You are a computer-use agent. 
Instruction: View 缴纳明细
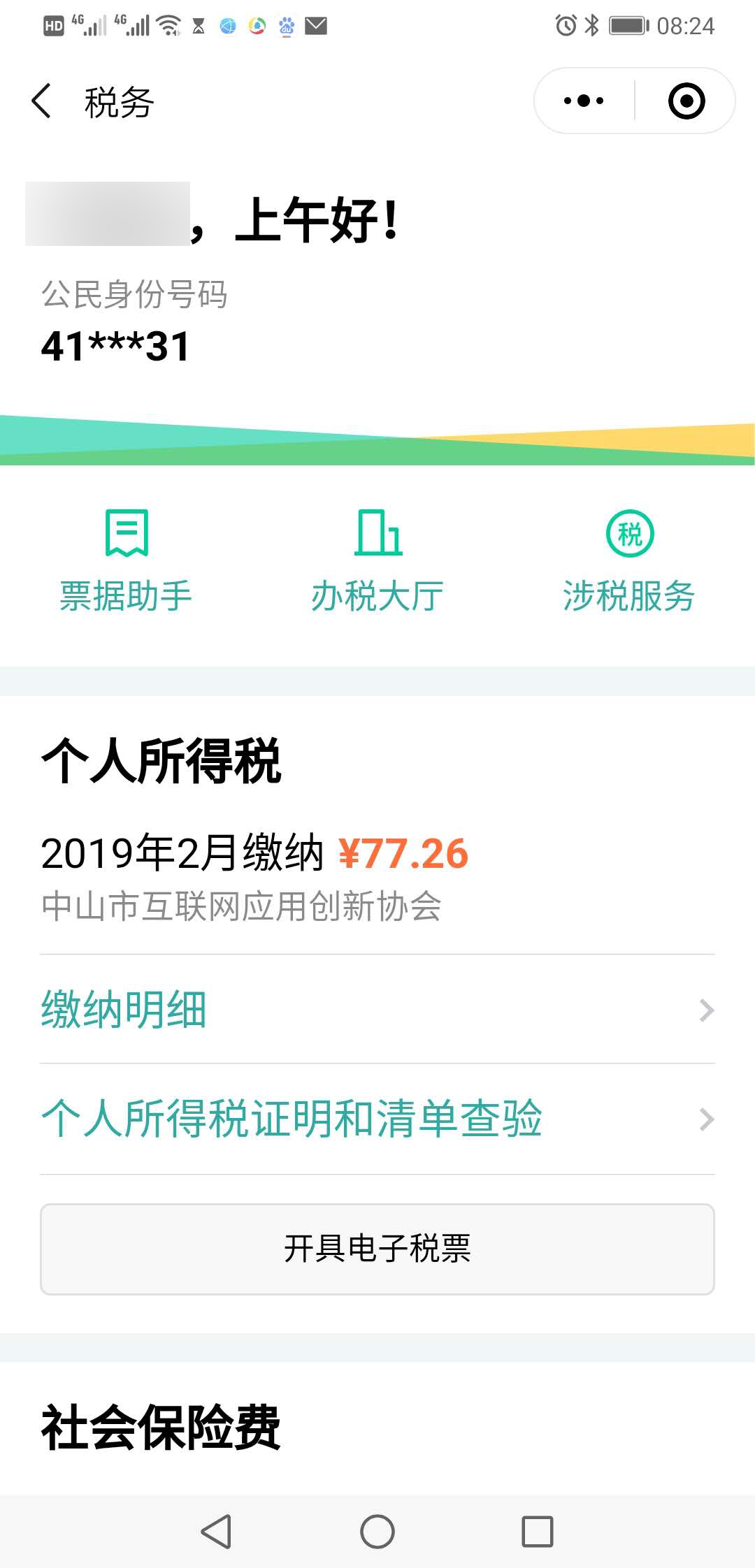(x=377, y=1010)
